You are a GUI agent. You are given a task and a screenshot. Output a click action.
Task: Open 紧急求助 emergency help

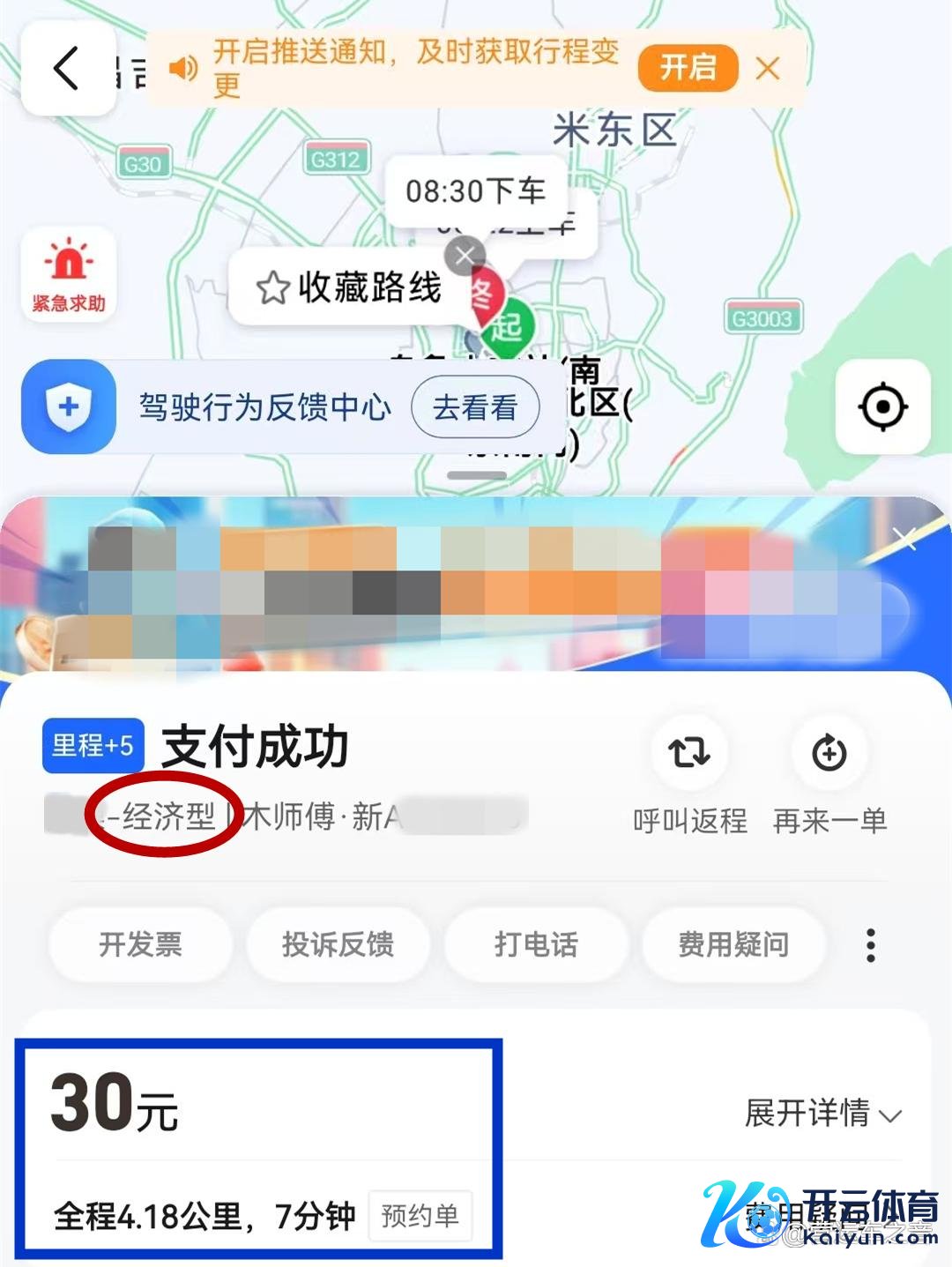click(x=69, y=274)
